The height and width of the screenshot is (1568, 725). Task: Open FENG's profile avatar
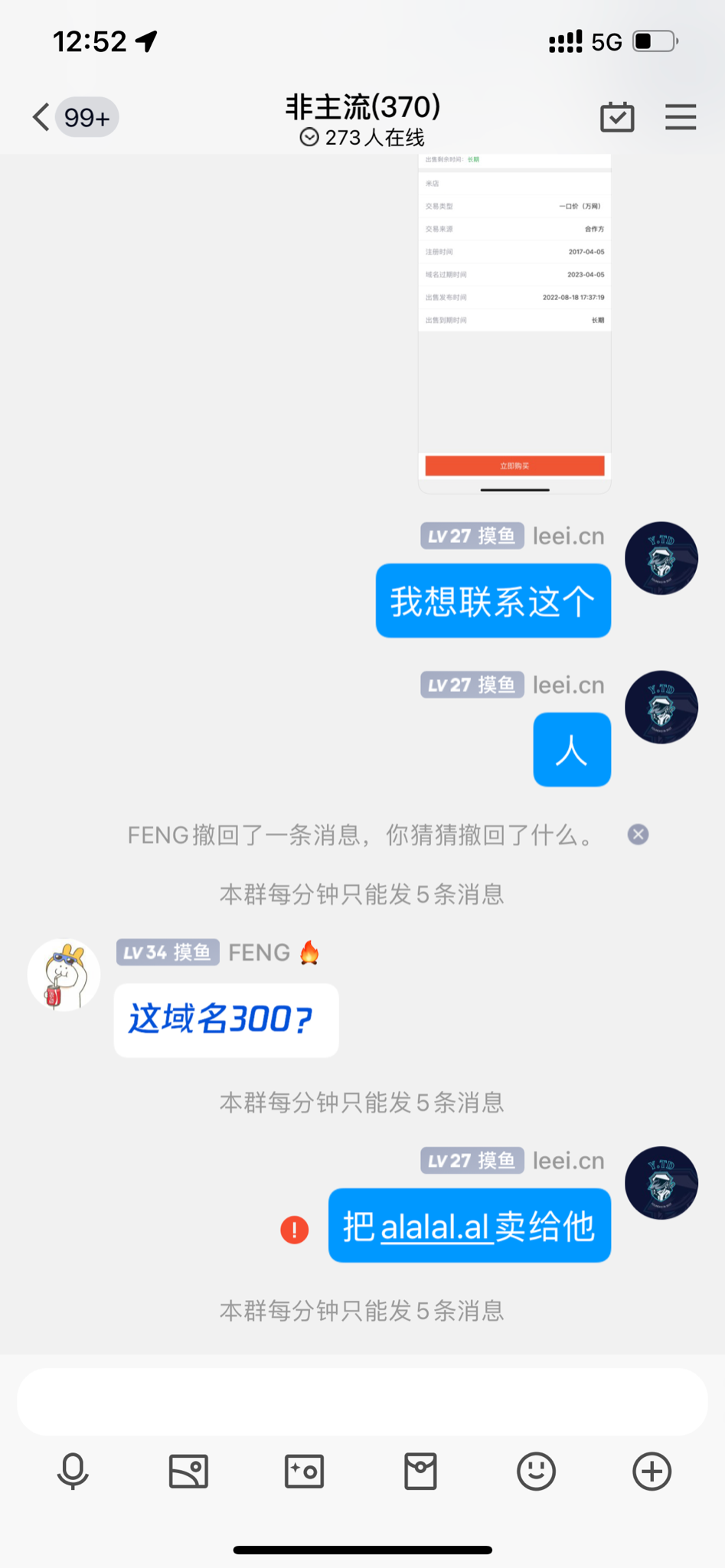click(64, 975)
